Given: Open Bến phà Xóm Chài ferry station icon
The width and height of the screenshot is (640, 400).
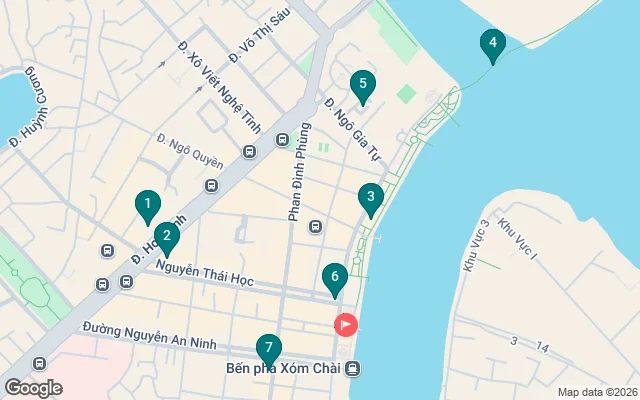Looking at the screenshot, I should click(x=353, y=369).
